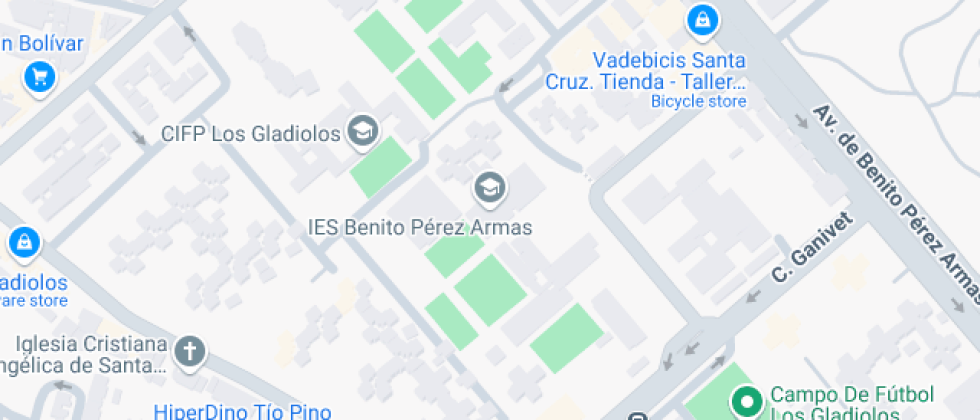Select the hardware store shopping bag pin
This screenshot has width=980, height=420.
pos(23,242)
